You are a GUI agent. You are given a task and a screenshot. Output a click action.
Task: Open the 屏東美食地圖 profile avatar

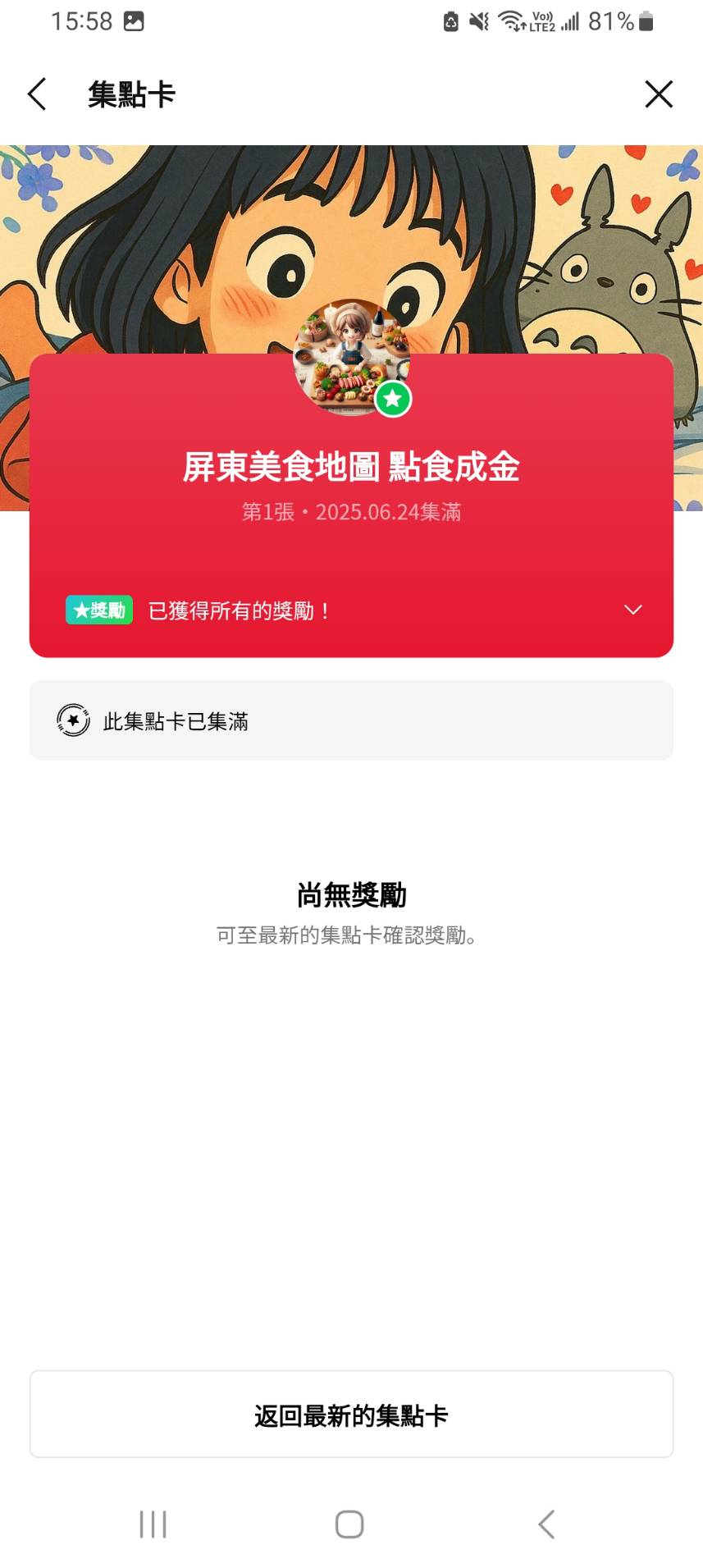tap(351, 358)
